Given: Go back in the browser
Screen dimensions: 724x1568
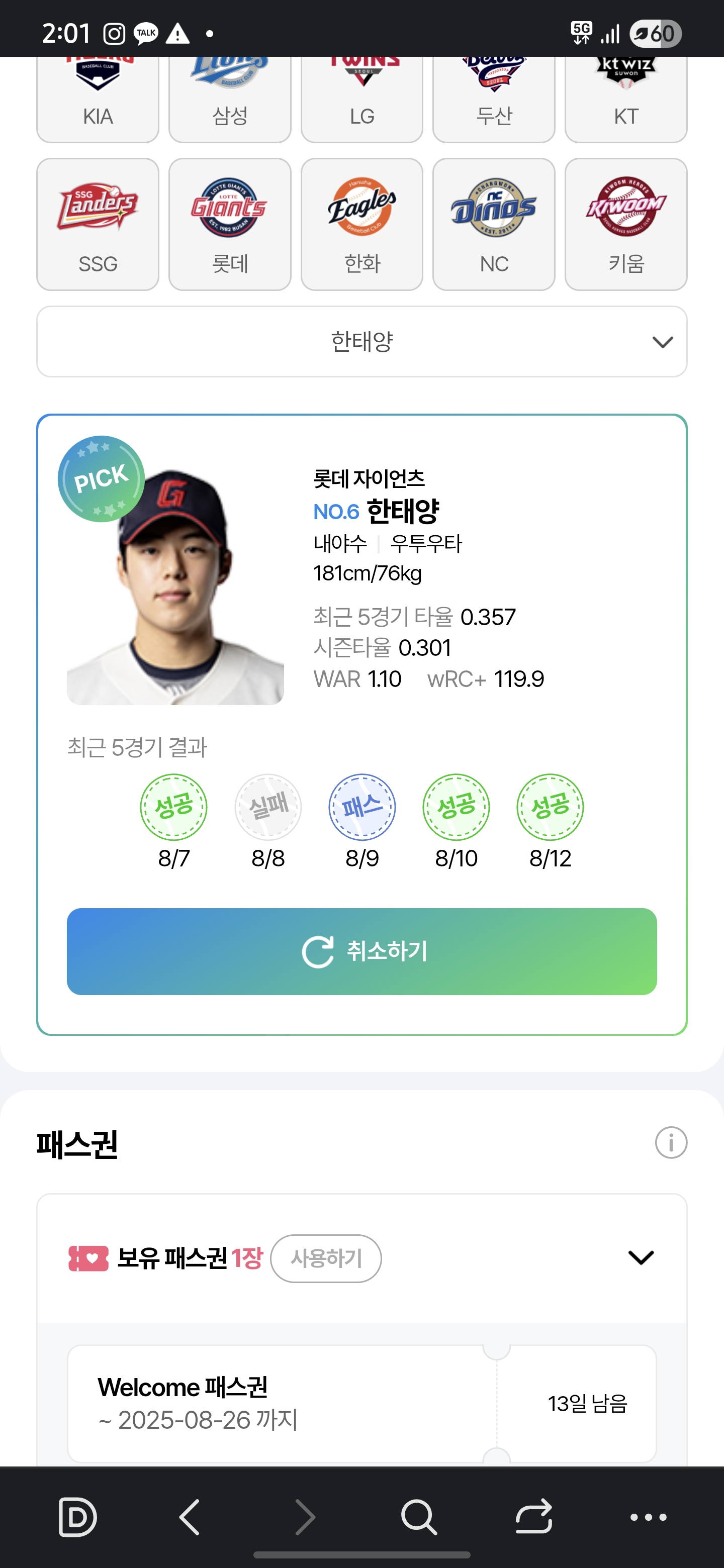Looking at the screenshot, I should [190, 1517].
